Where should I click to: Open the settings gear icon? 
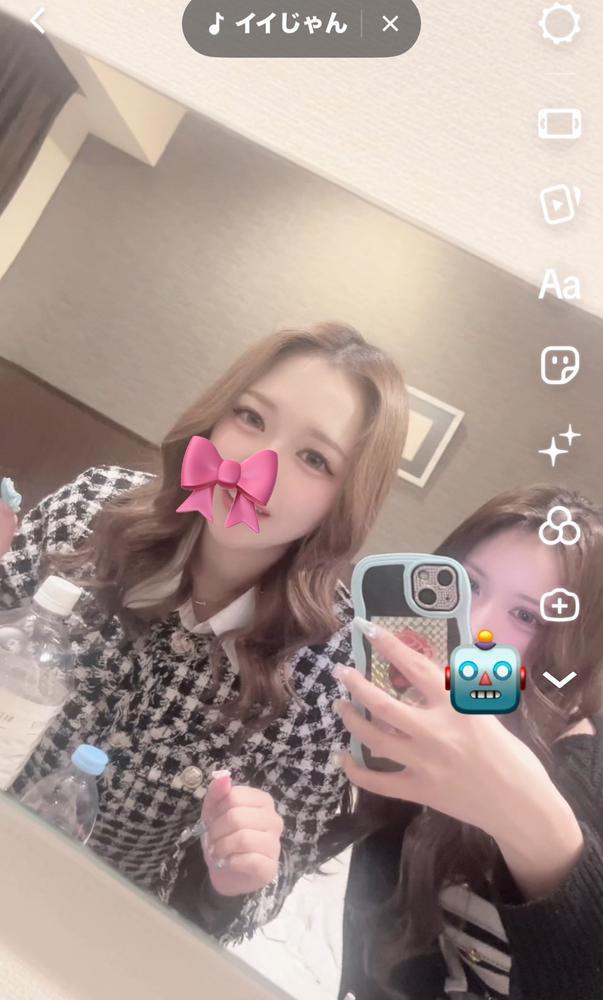click(x=559, y=23)
